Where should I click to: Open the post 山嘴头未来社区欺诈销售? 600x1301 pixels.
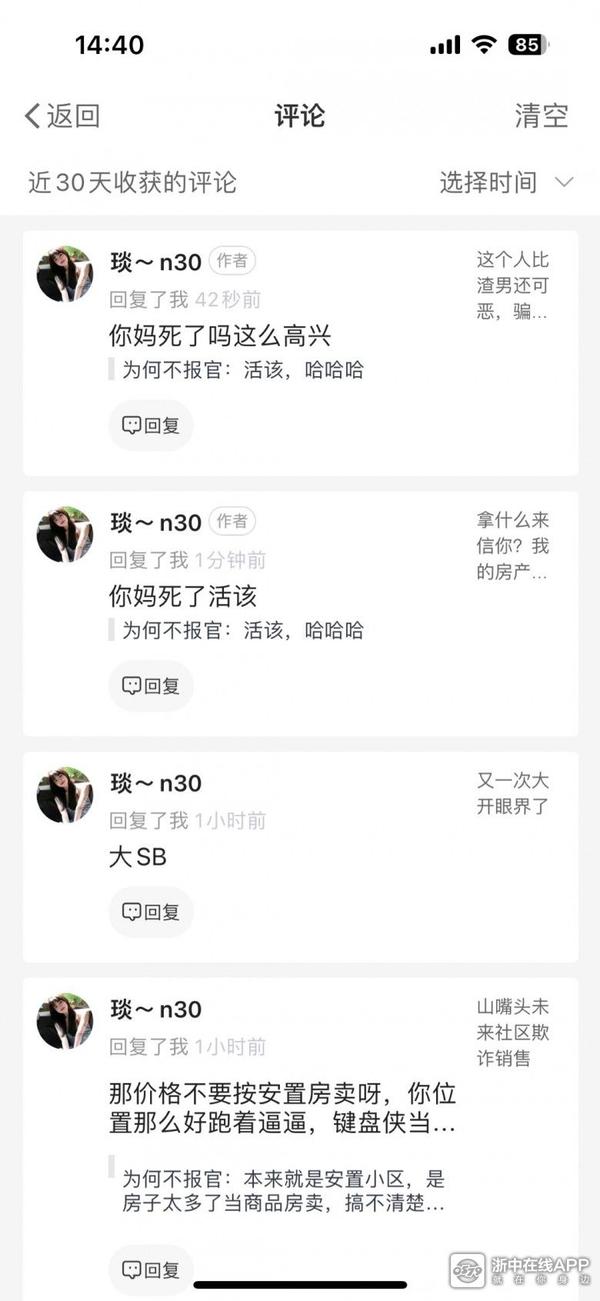point(512,1032)
